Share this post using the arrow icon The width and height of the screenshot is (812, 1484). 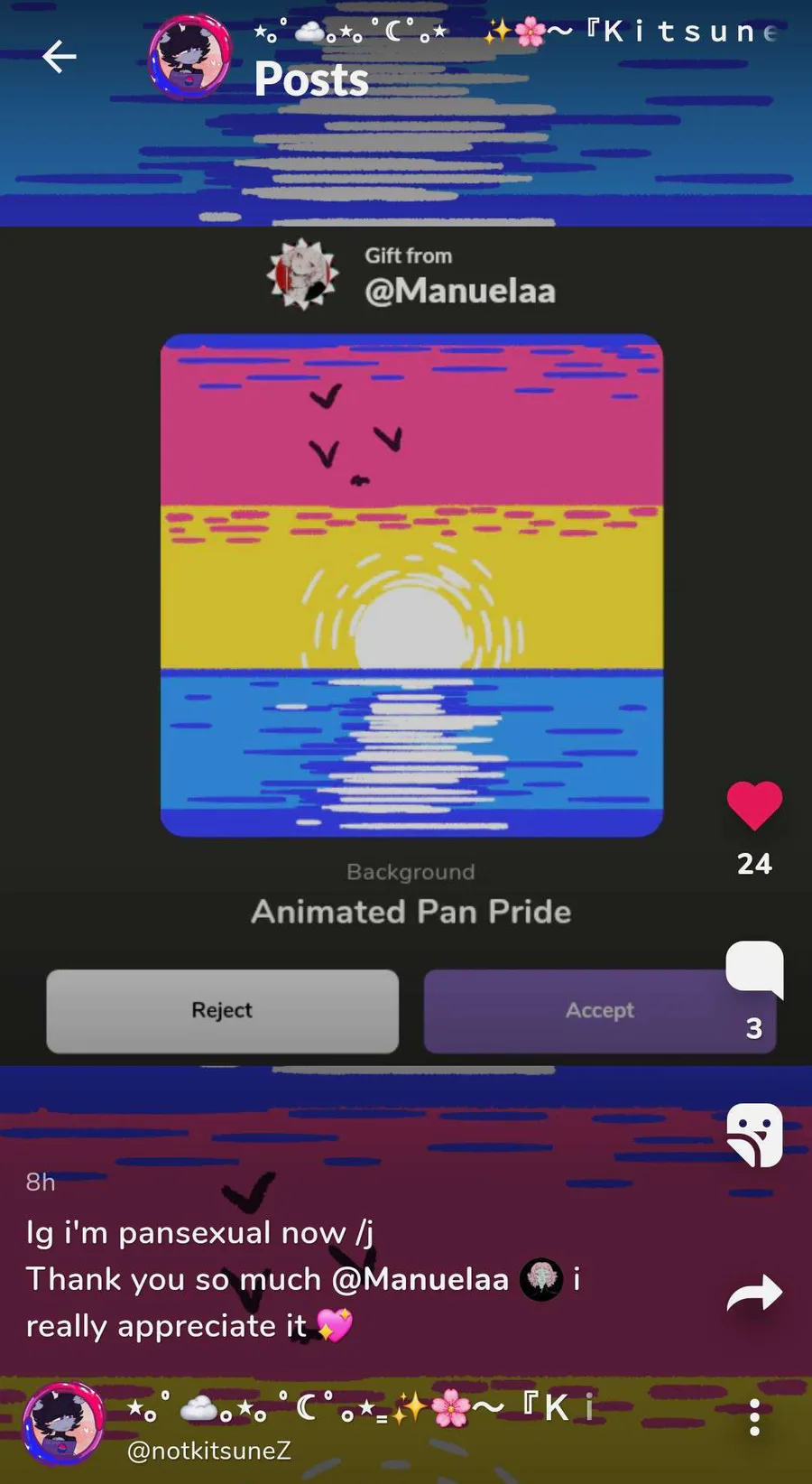[754, 1293]
